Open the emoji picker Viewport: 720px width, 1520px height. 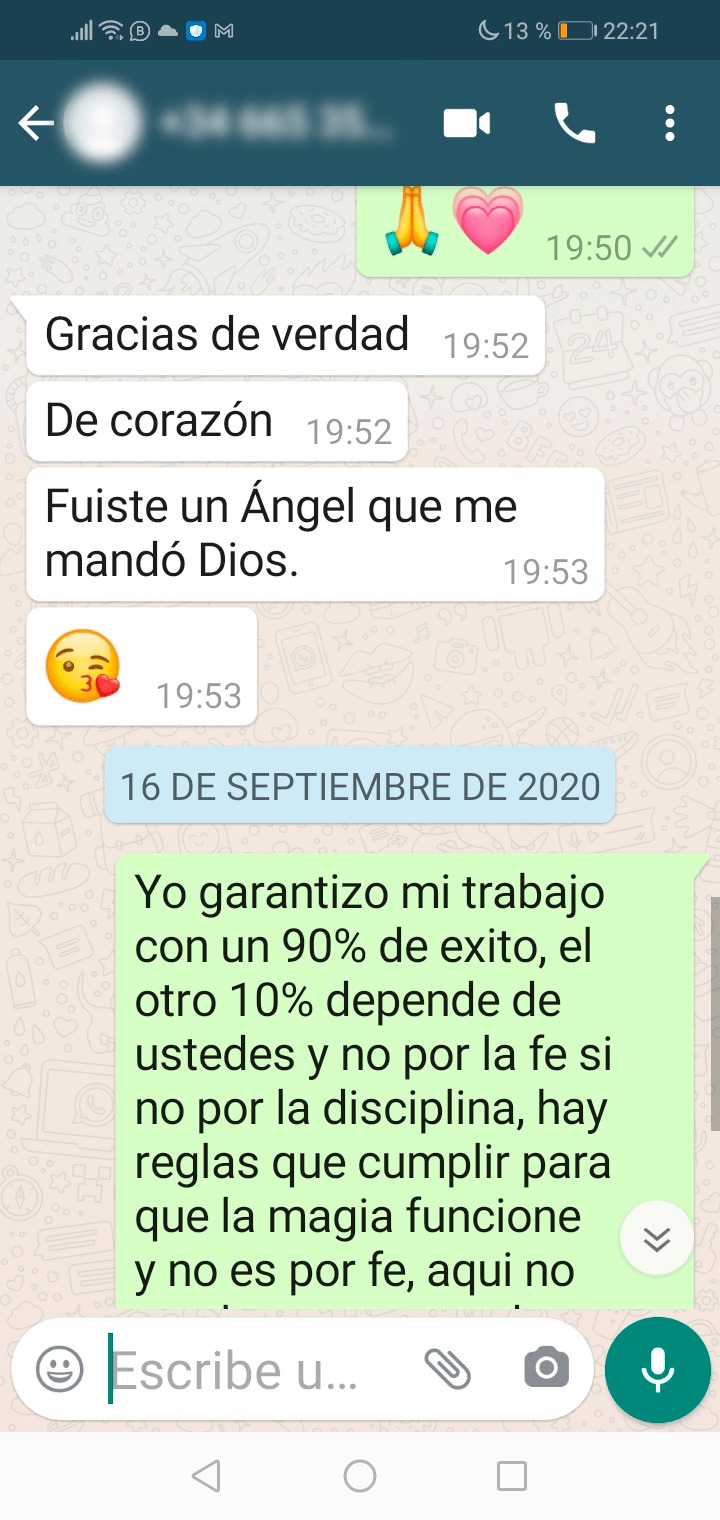coord(60,1369)
